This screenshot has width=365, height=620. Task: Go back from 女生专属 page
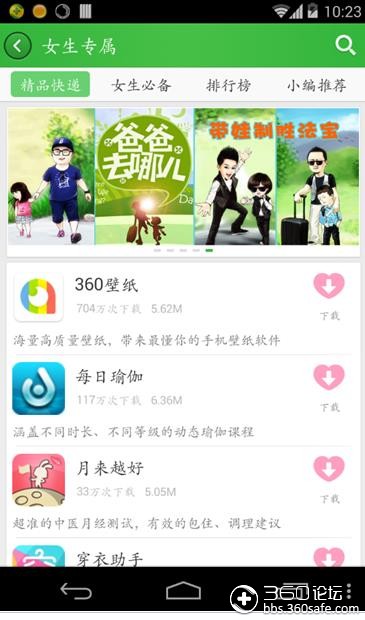tap(17, 46)
